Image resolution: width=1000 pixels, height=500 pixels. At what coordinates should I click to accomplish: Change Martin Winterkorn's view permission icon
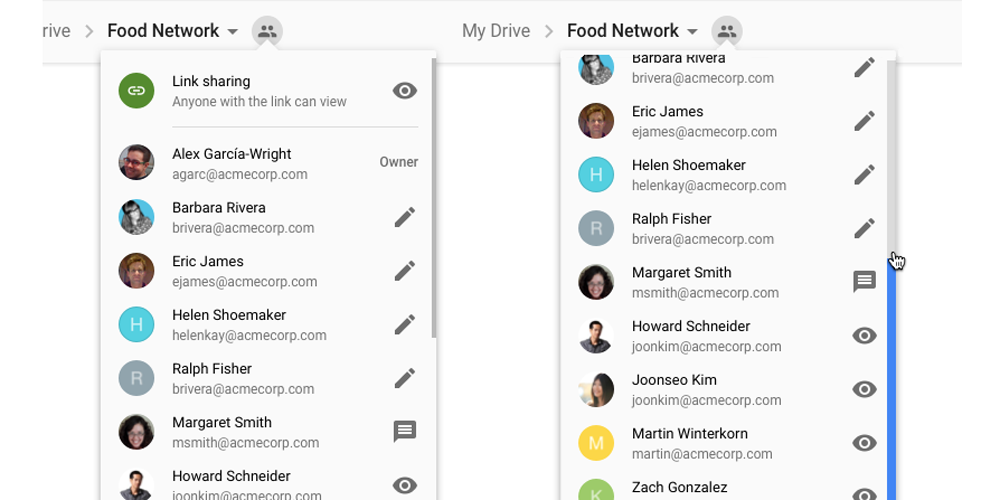coord(864,443)
